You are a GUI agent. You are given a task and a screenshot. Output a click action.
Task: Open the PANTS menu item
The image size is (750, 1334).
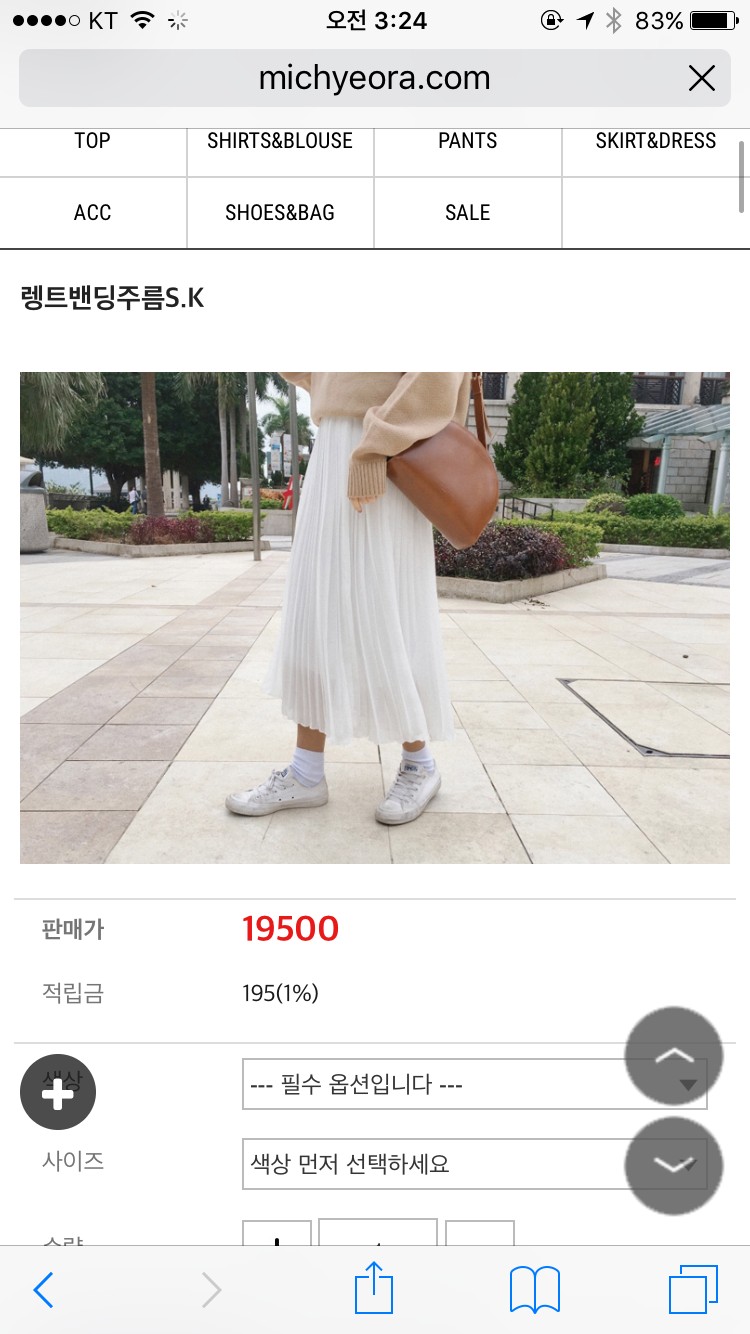tap(466, 141)
